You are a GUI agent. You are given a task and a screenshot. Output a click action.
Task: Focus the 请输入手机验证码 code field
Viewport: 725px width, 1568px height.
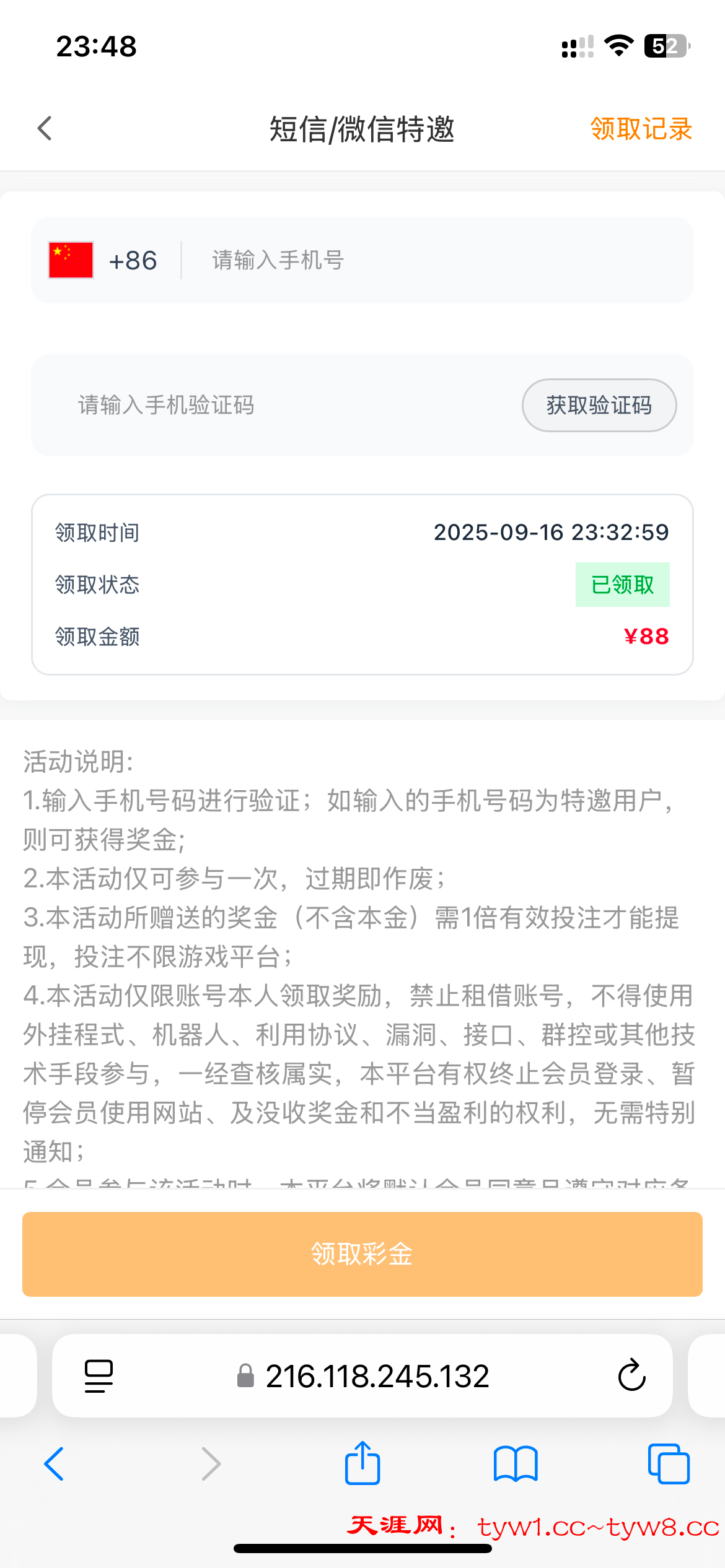(279, 406)
